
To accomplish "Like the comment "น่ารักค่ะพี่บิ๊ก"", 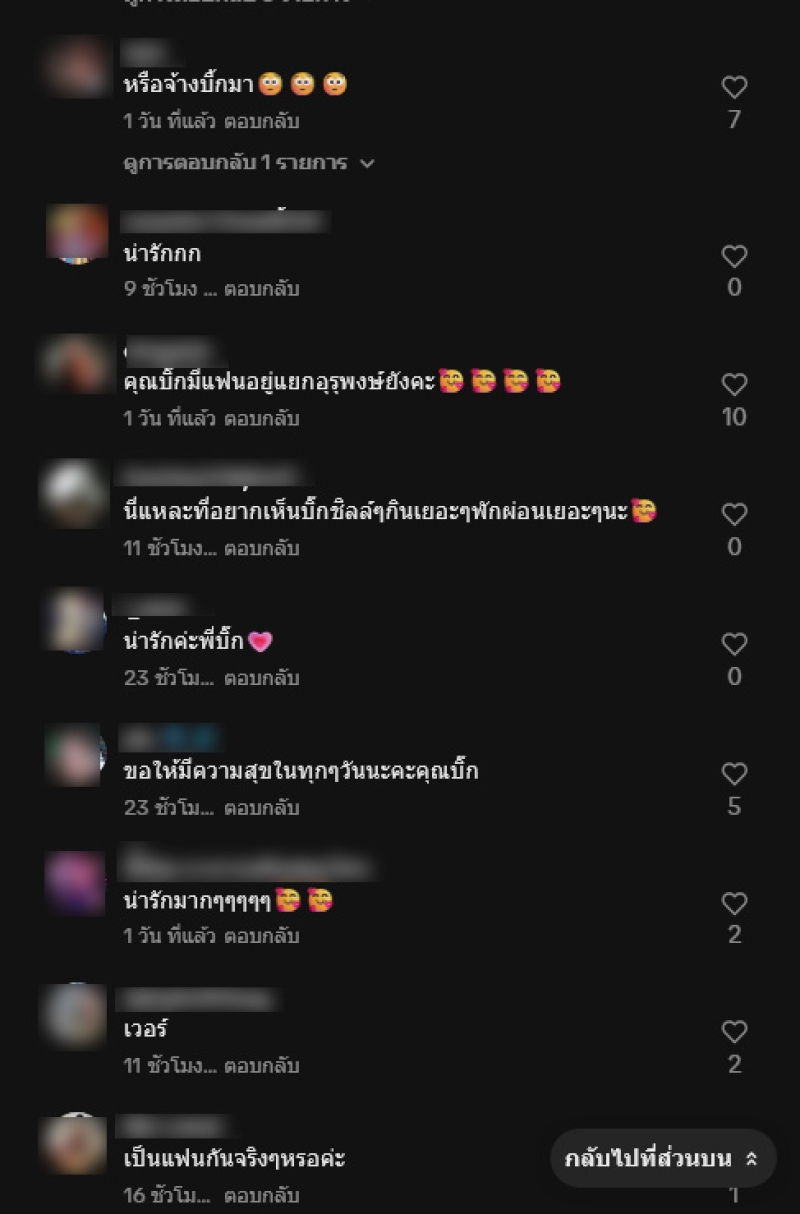I will (734, 644).
